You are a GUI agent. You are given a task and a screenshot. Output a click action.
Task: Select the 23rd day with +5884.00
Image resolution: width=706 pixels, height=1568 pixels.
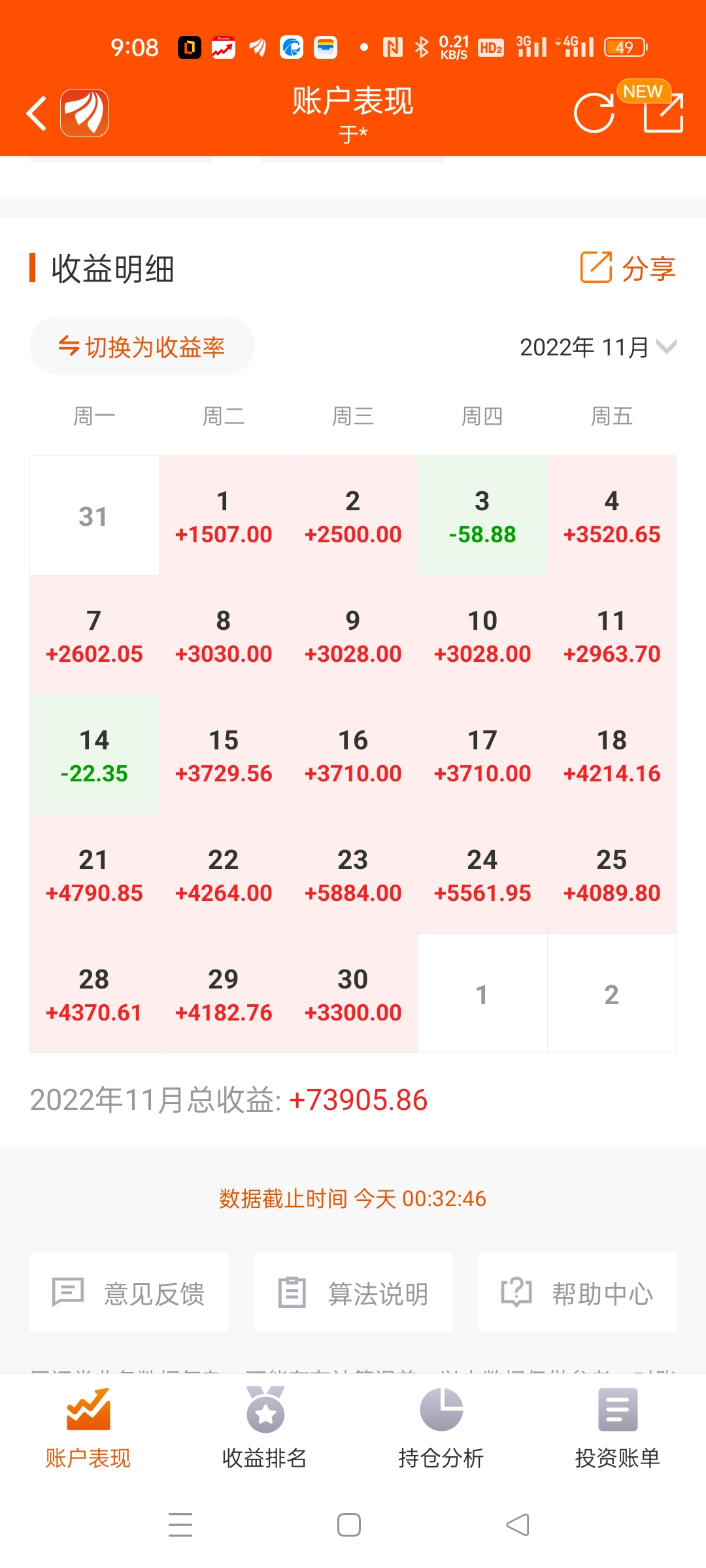tap(353, 874)
